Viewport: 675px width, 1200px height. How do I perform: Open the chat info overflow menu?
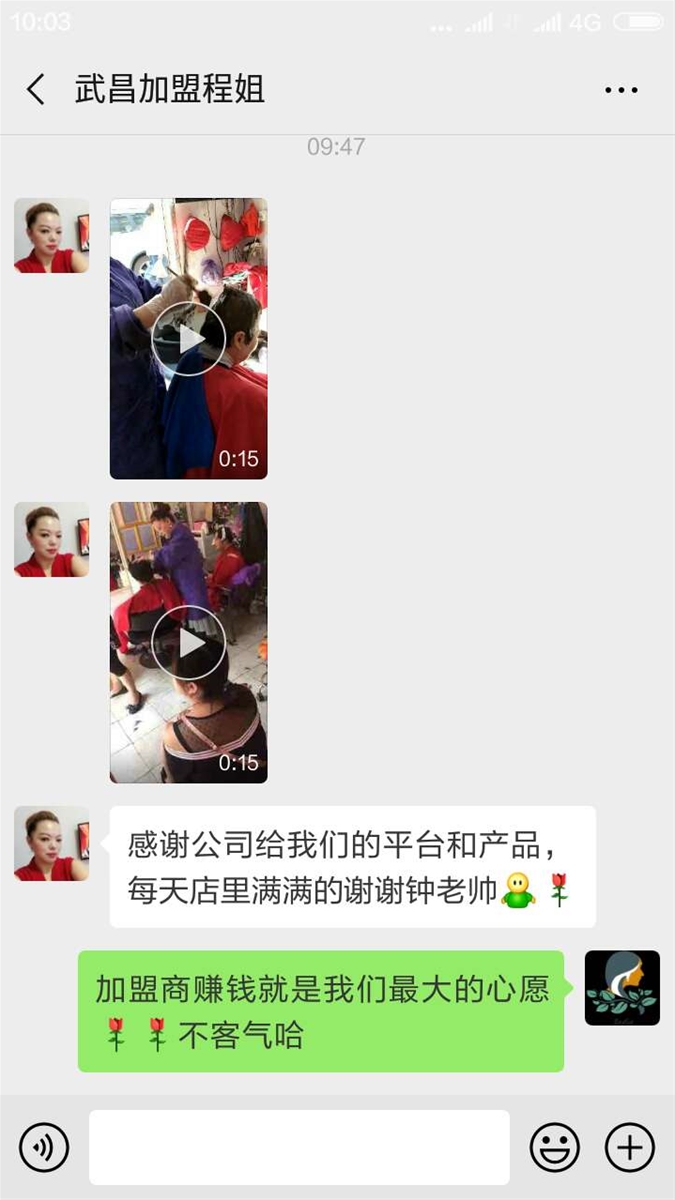621,90
